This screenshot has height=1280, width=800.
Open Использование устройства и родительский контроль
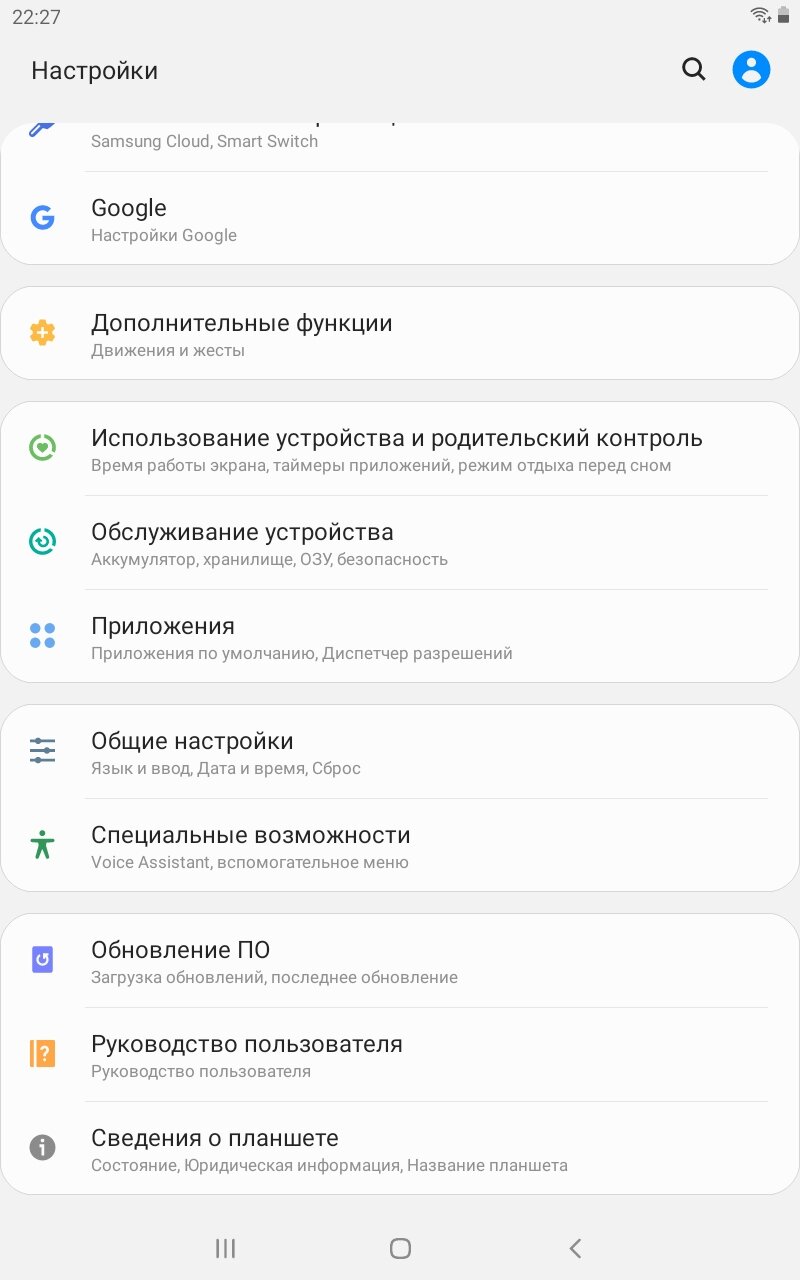[400, 449]
